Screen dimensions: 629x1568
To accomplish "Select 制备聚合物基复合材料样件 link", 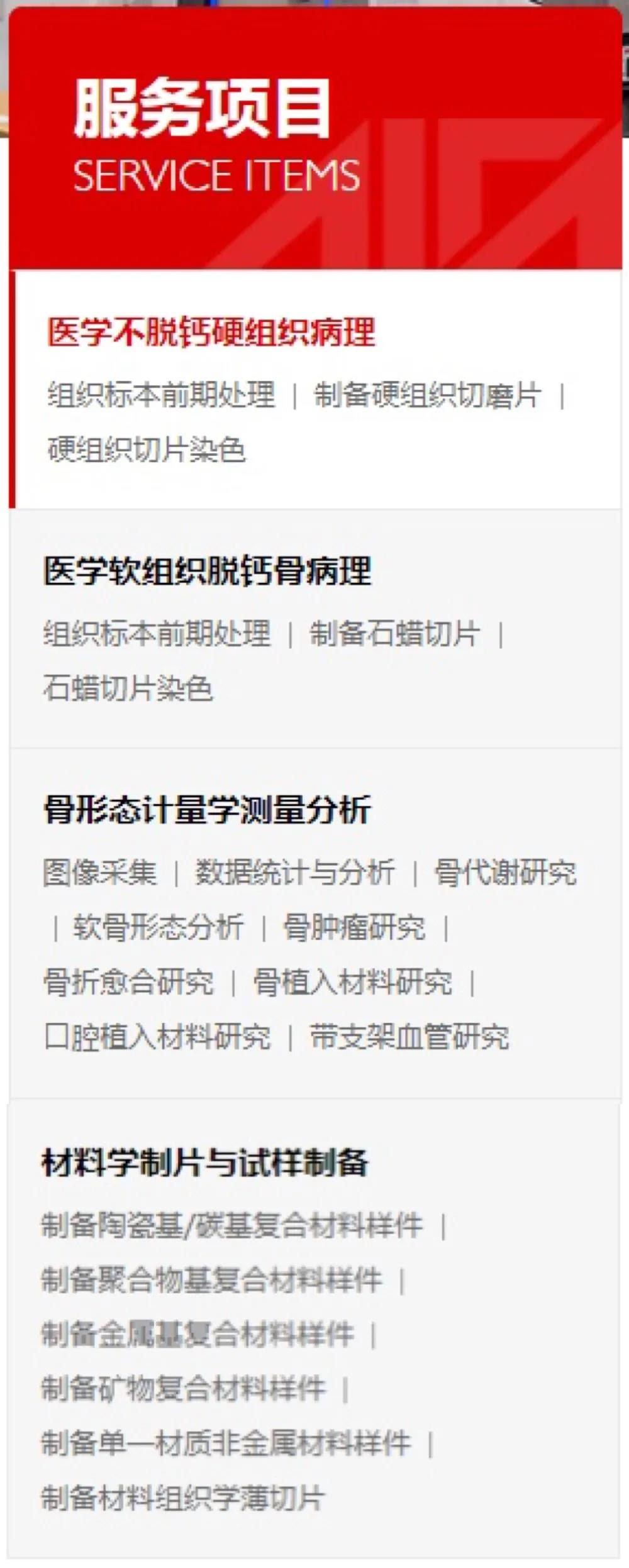I will 212,1279.
